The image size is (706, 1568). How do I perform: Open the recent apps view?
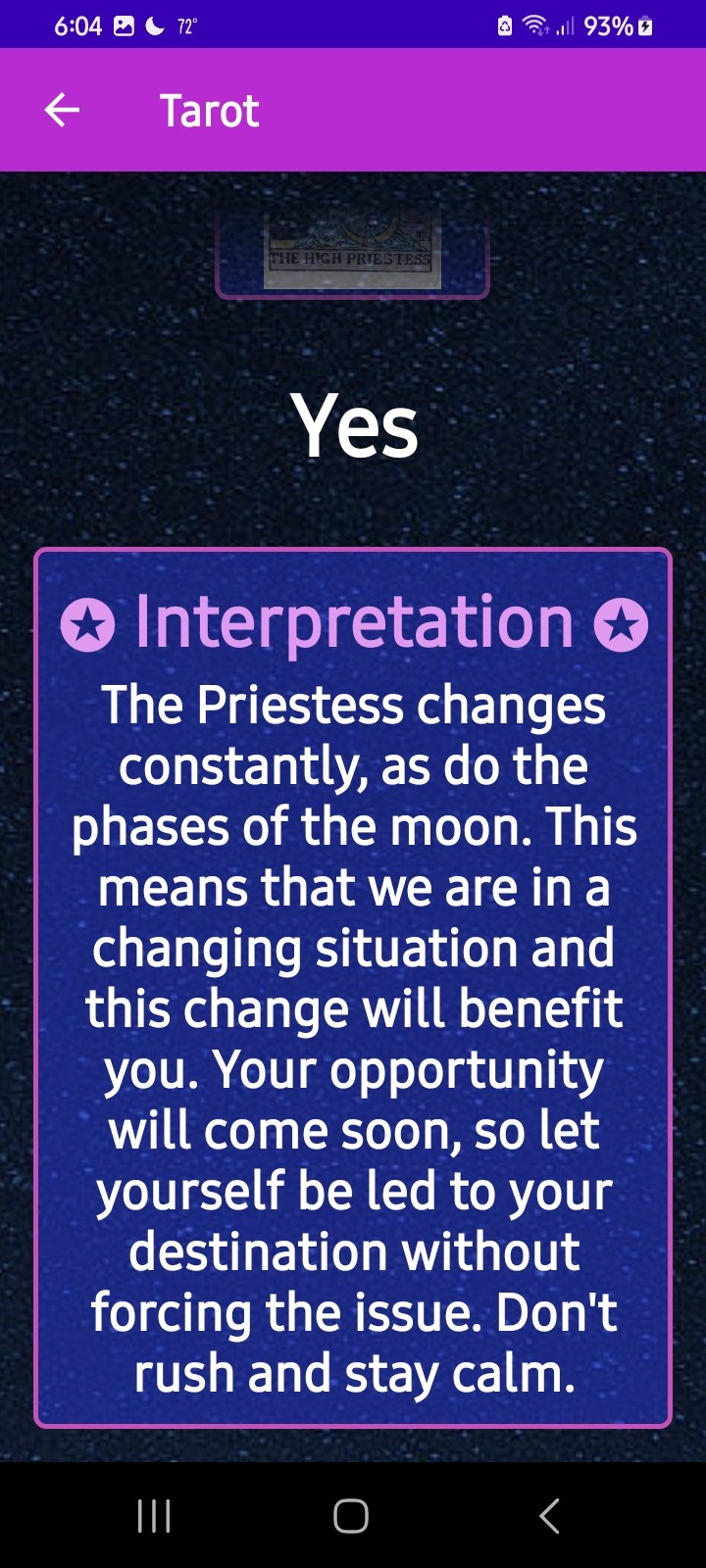(154, 1515)
